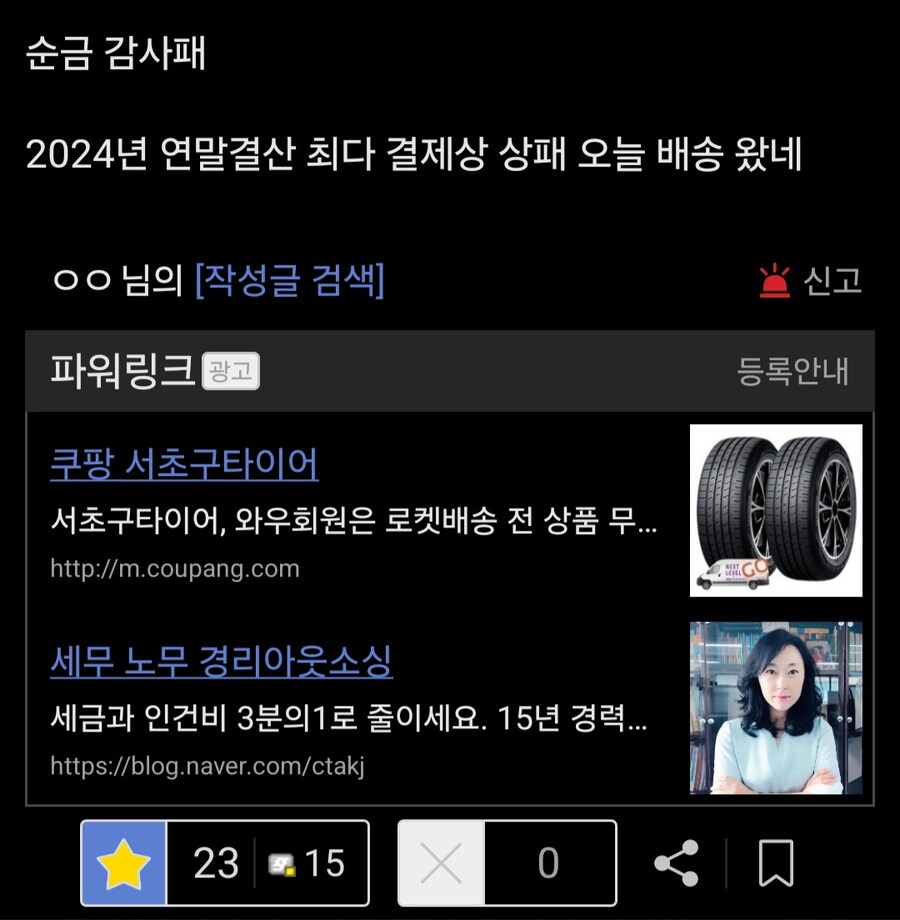900x920 pixels.
Task: Click the blog.naver.com/ctakj URL
Action: (210, 768)
